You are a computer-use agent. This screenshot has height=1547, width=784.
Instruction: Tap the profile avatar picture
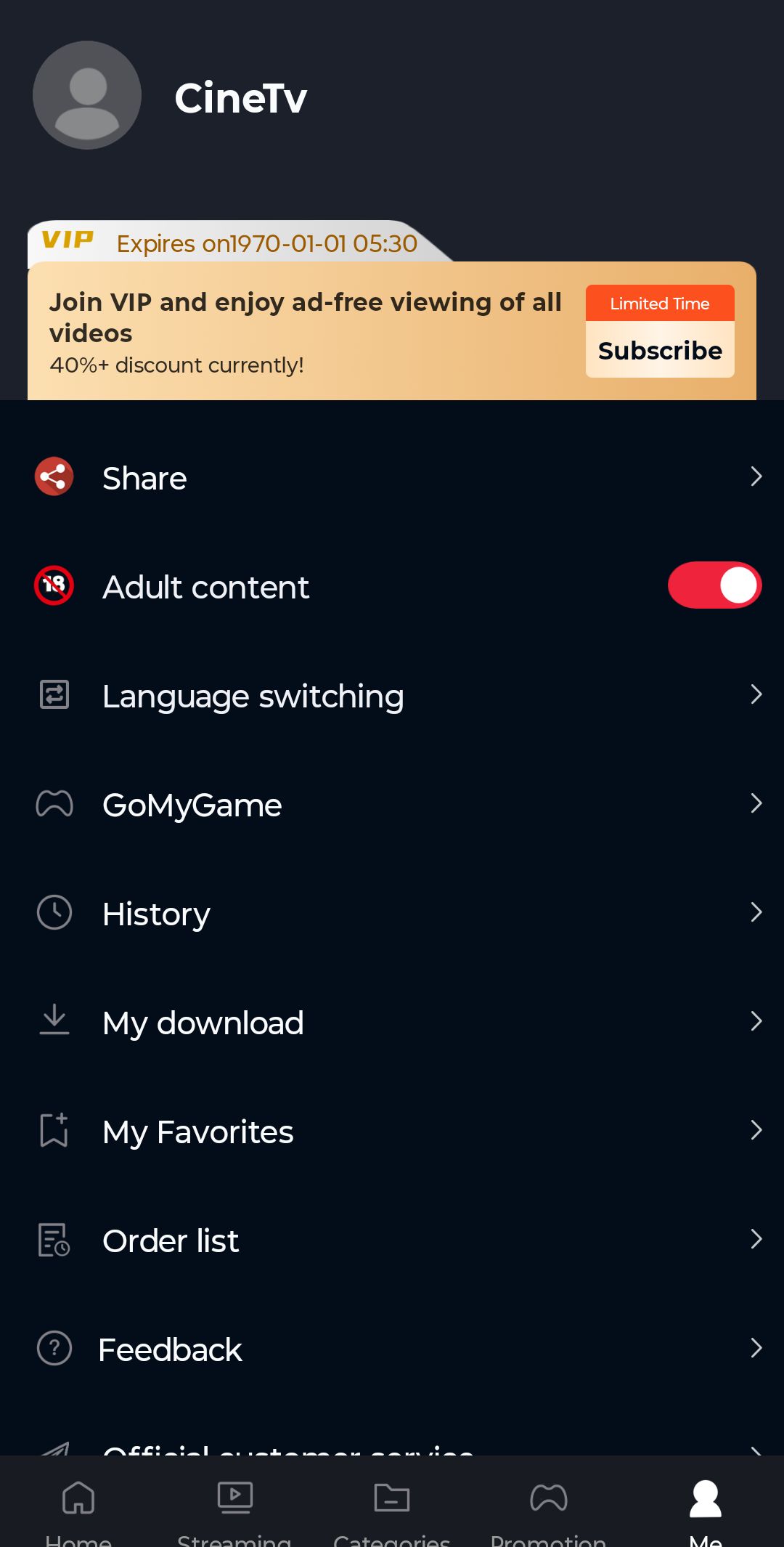87,95
